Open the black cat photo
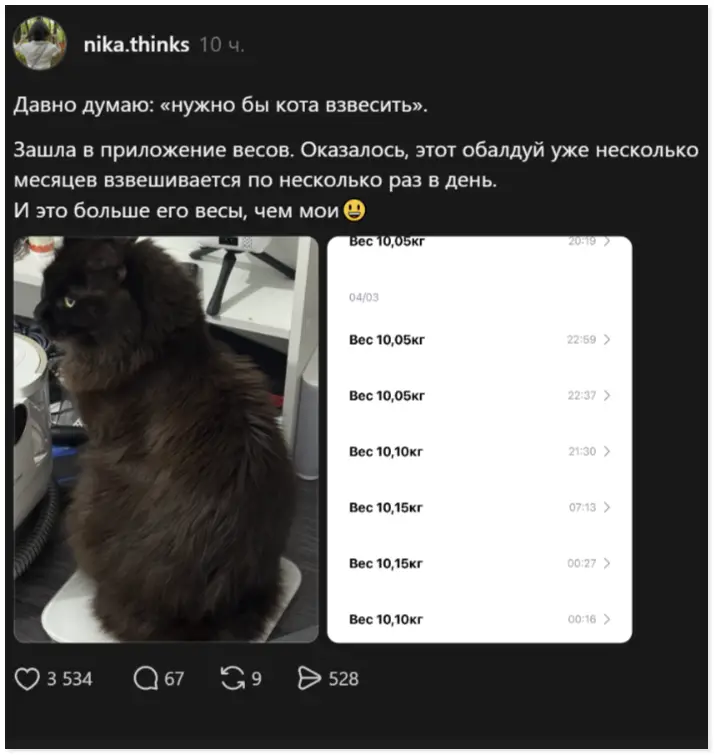 click(166, 439)
